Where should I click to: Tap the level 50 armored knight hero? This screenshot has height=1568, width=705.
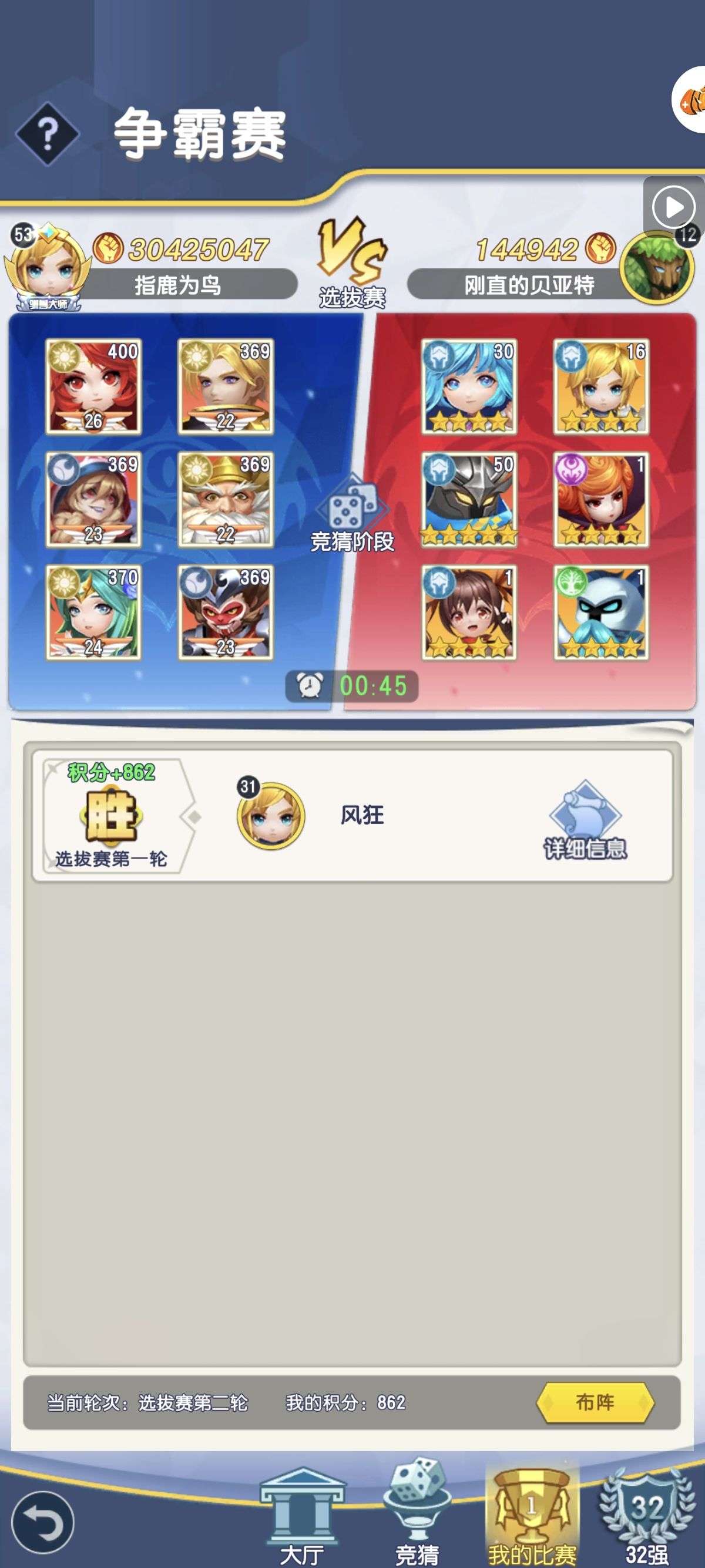(469, 500)
